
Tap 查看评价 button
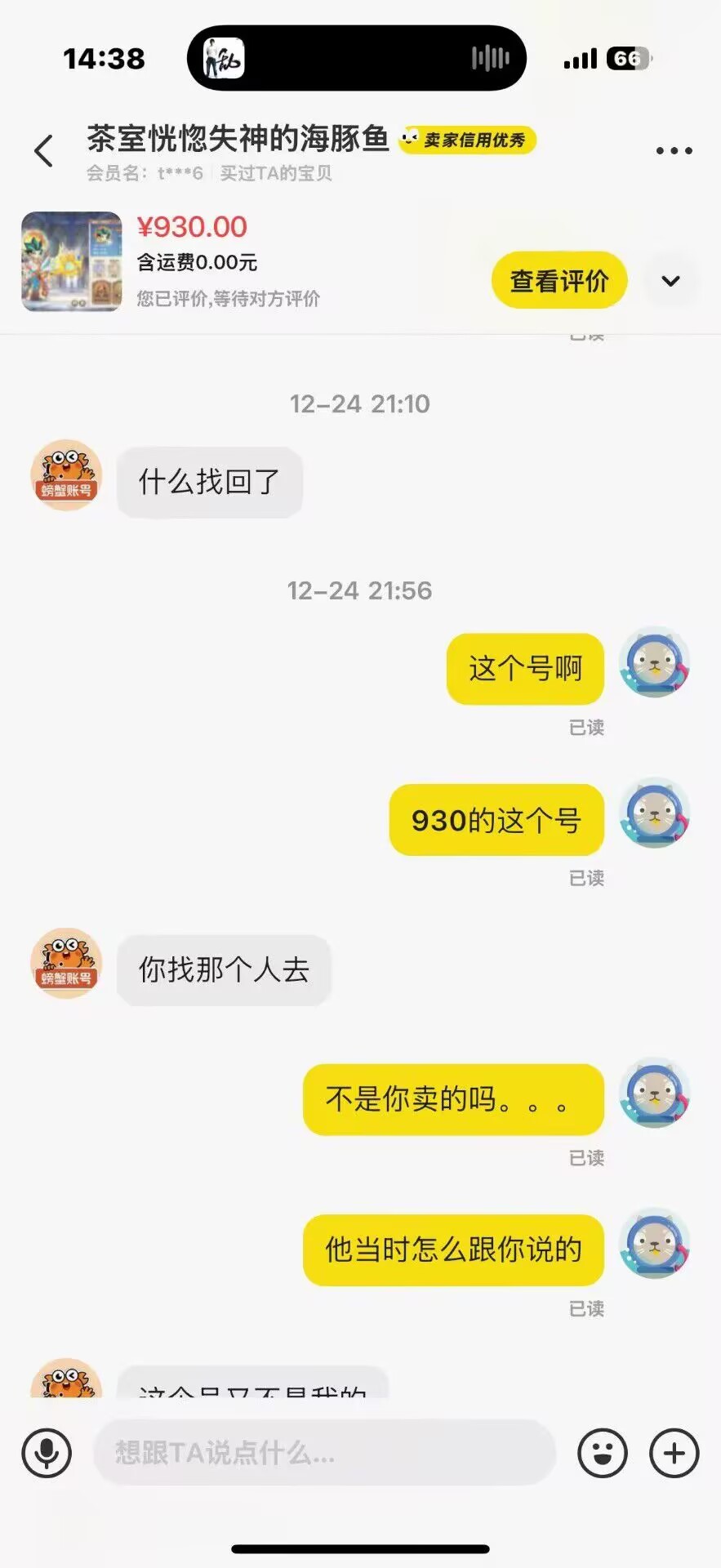pos(559,281)
